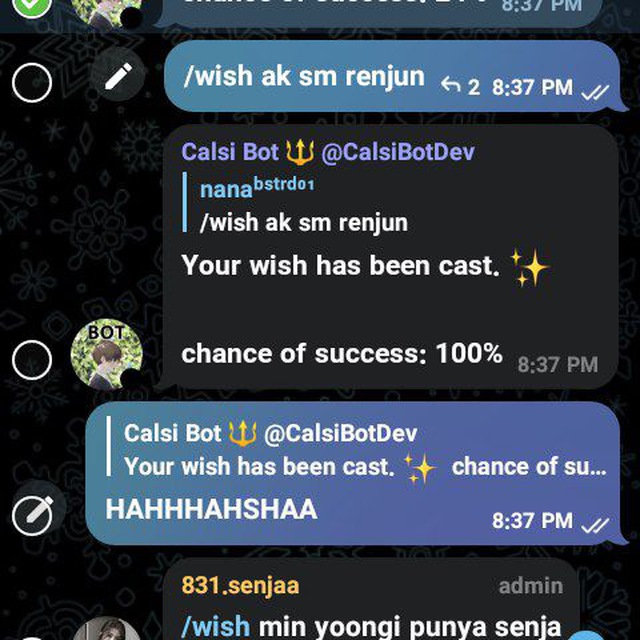Image resolution: width=640 pixels, height=640 pixels.
Task: Tap the /wish command in senjaa's message
Action: 215,627
